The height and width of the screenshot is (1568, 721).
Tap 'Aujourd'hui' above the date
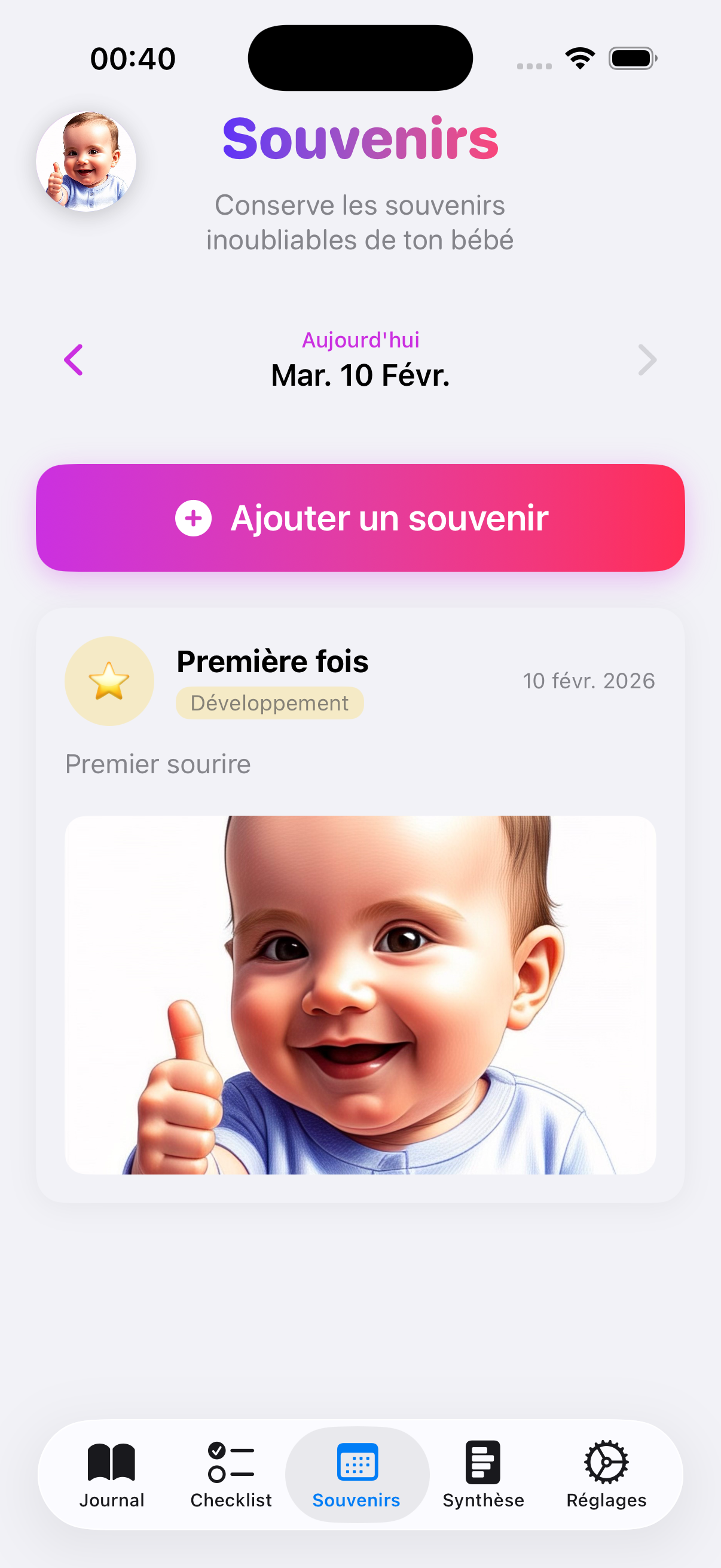coord(360,340)
